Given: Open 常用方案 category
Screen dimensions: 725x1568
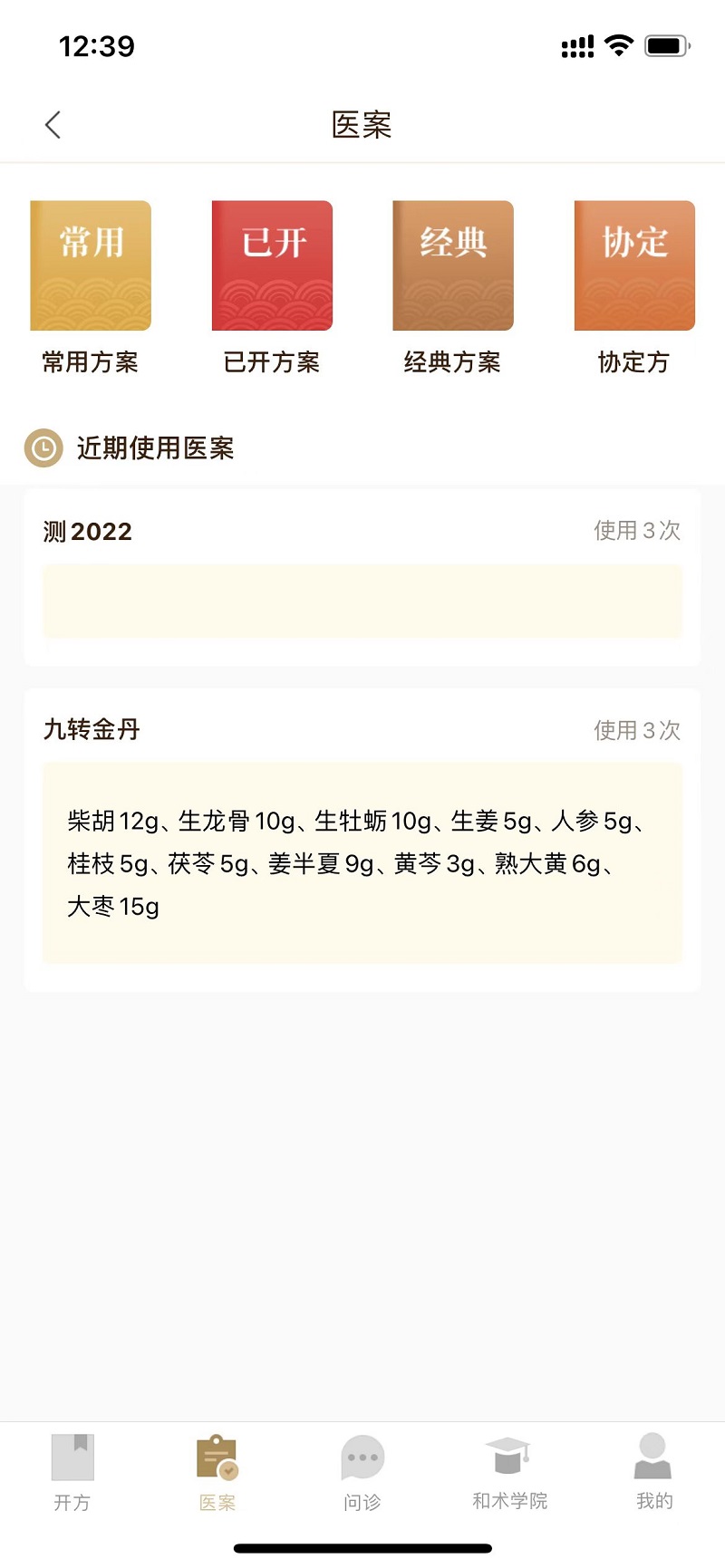Looking at the screenshot, I should pyautogui.click(x=91, y=266).
